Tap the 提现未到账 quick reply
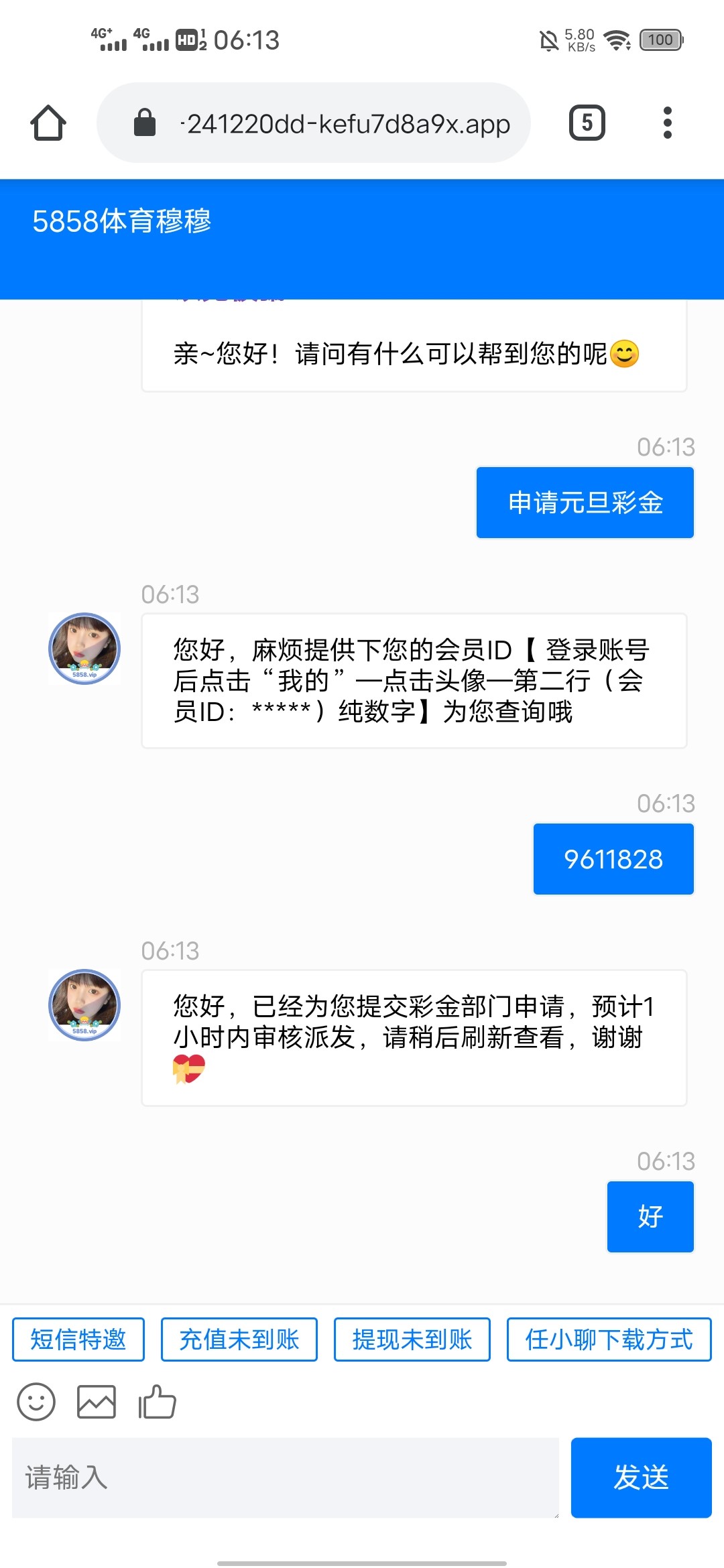The width and height of the screenshot is (724, 1568). point(412,1340)
